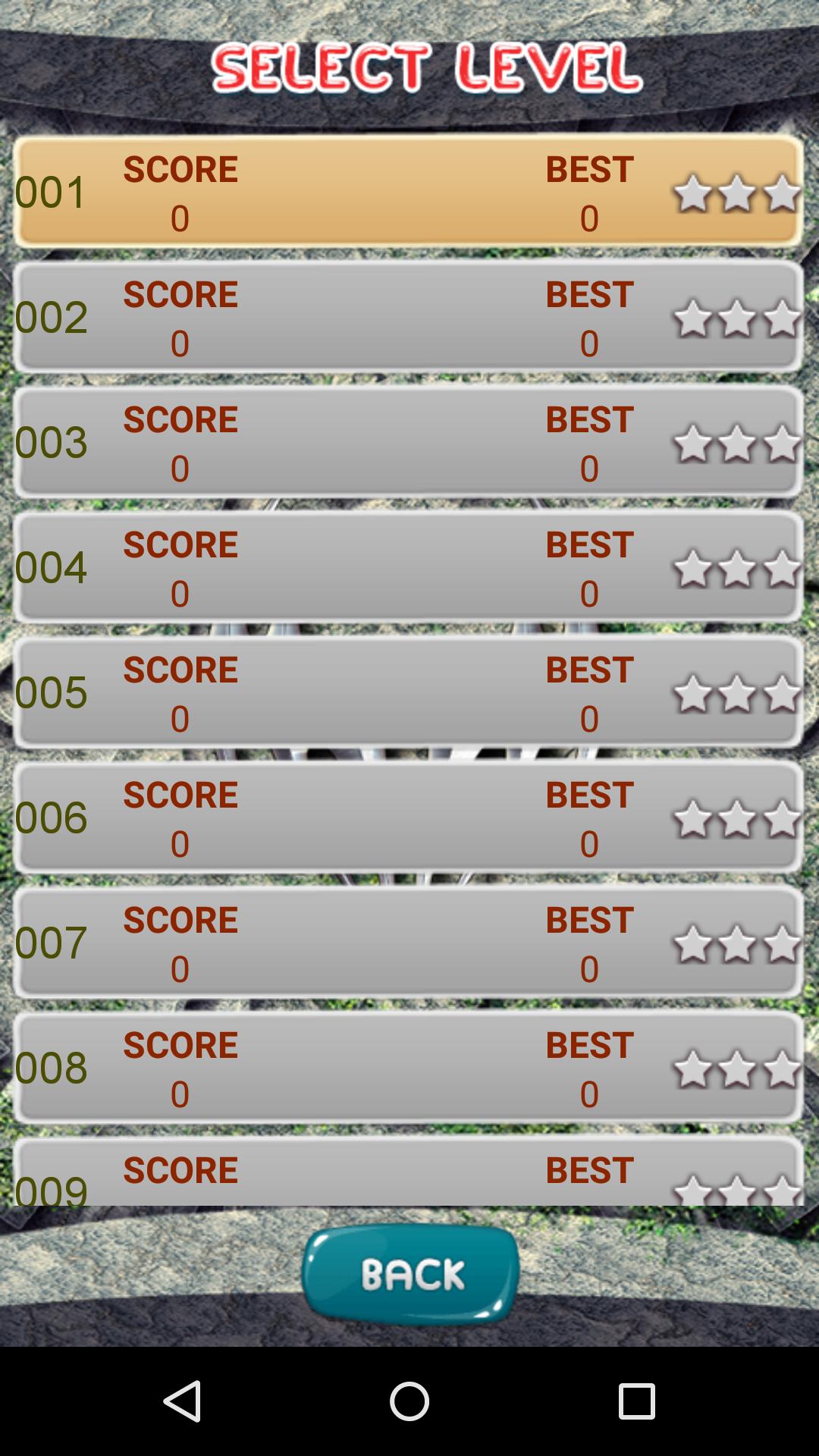Pick level 005
Viewport: 819px width, 1456px height.
click(x=408, y=692)
